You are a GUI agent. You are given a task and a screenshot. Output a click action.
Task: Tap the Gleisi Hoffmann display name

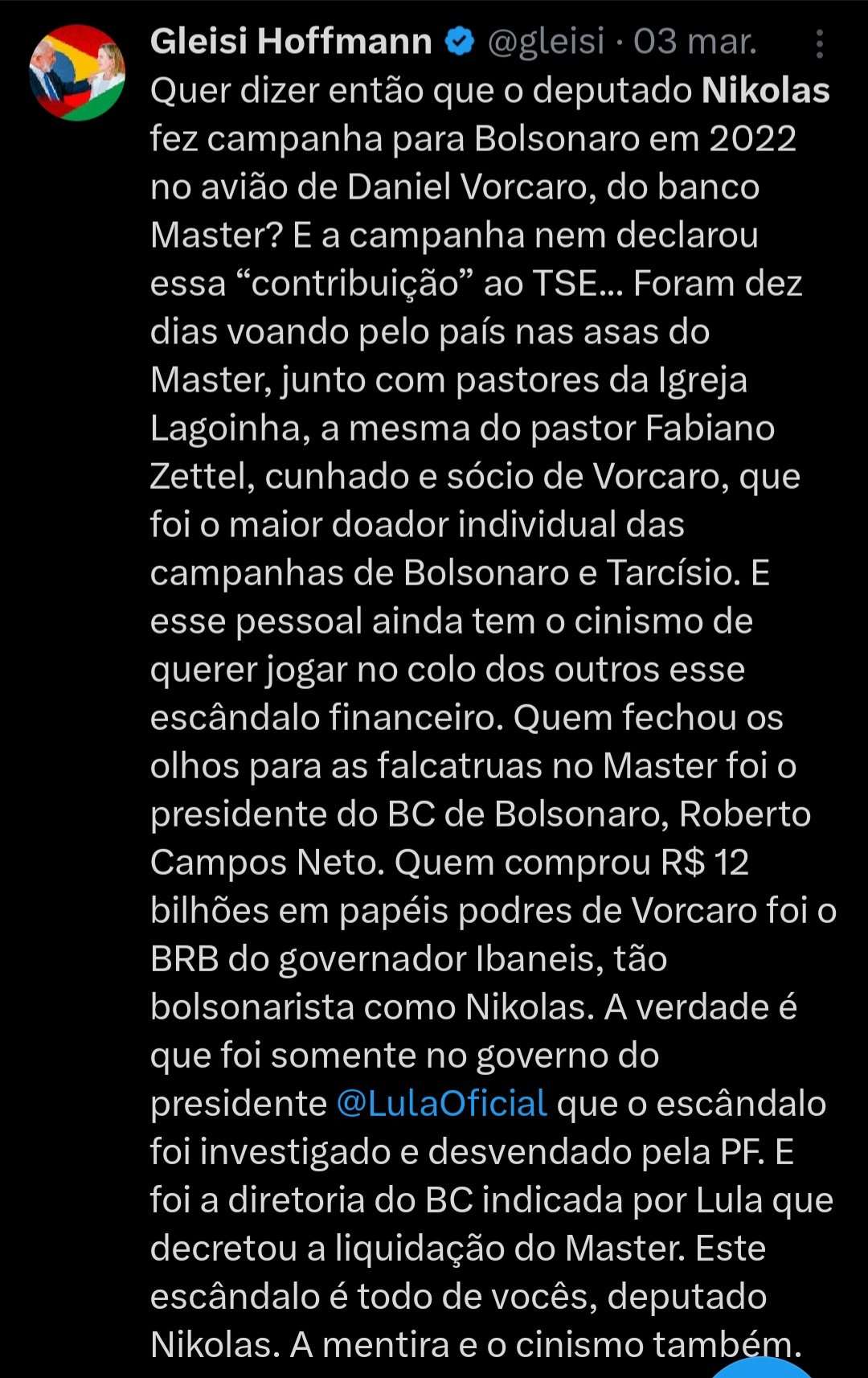(x=291, y=41)
